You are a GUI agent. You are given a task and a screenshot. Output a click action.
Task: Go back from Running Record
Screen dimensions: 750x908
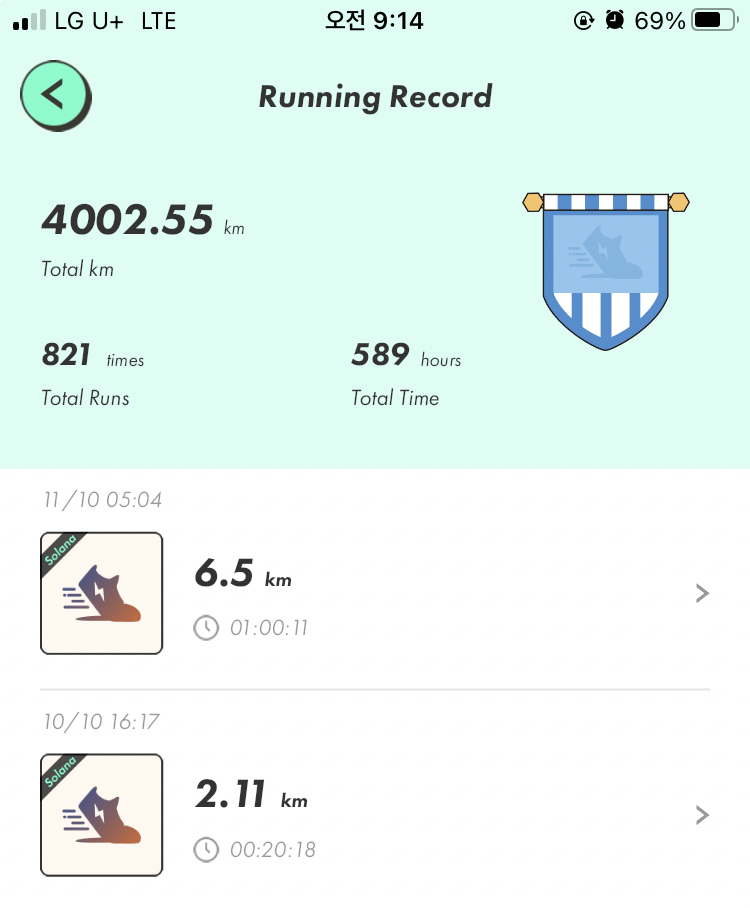click(55, 94)
